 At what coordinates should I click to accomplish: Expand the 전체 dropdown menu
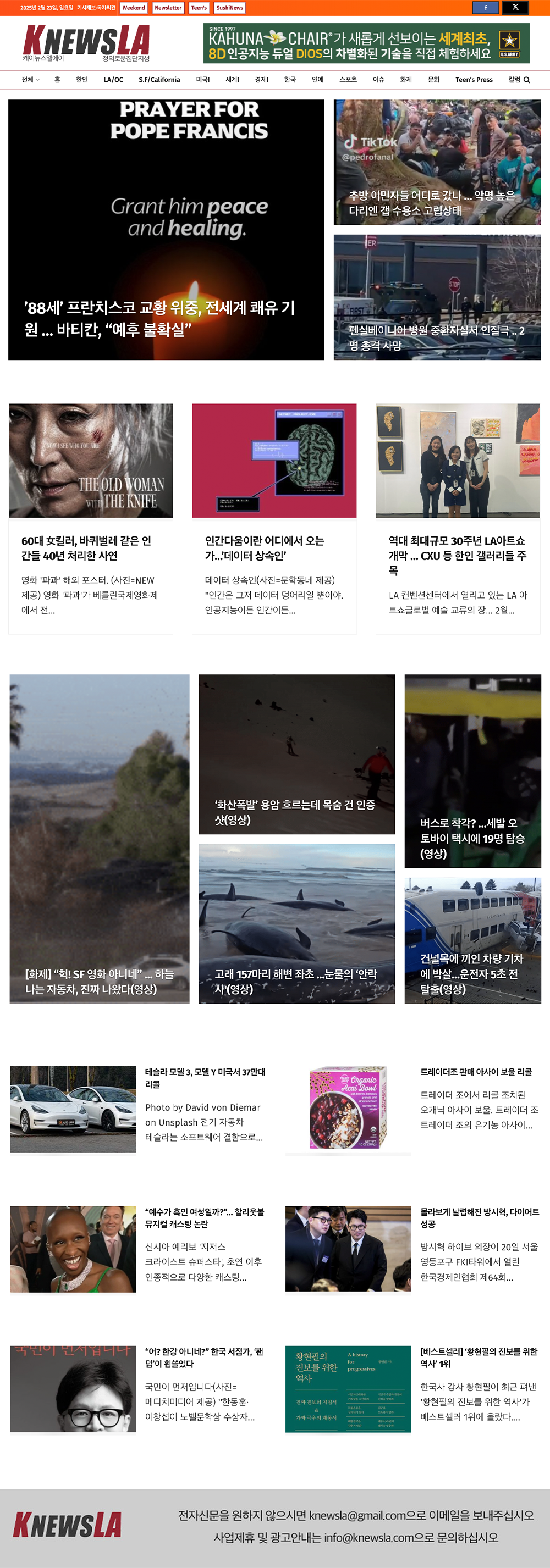(x=30, y=80)
